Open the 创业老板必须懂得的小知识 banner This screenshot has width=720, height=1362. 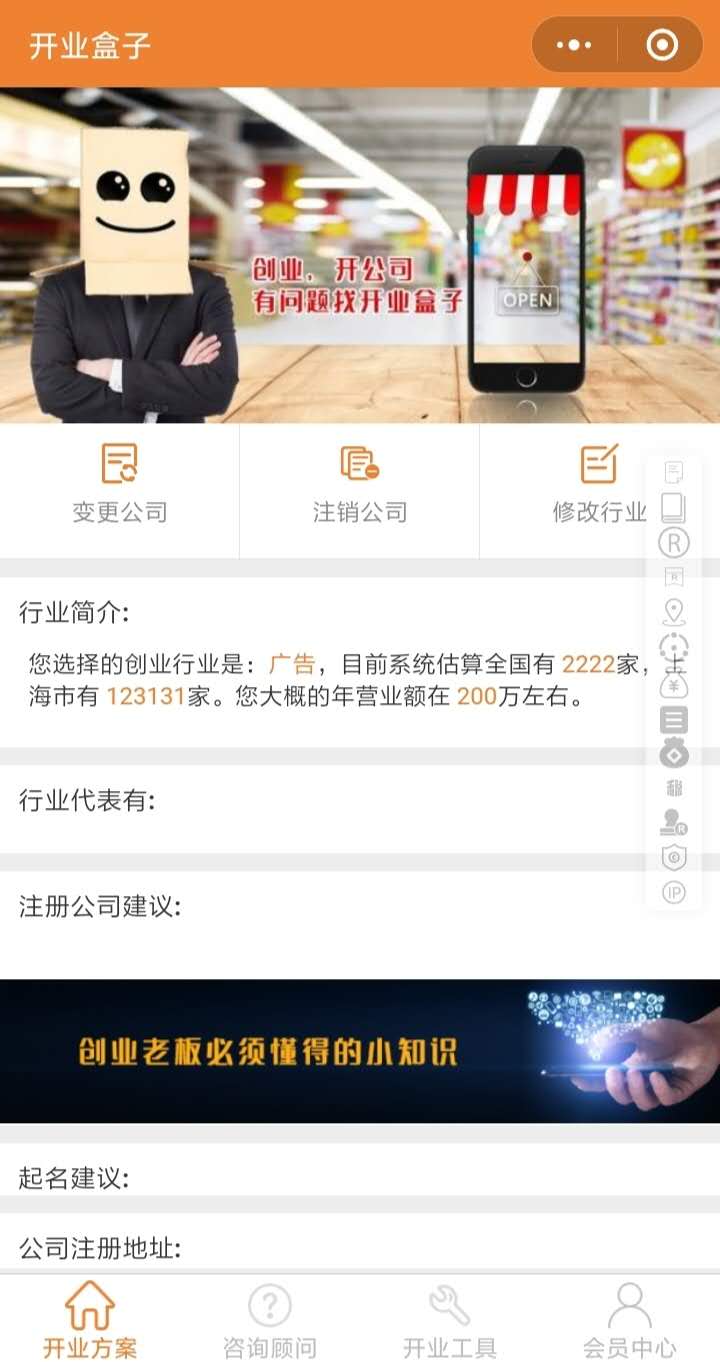point(360,1051)
